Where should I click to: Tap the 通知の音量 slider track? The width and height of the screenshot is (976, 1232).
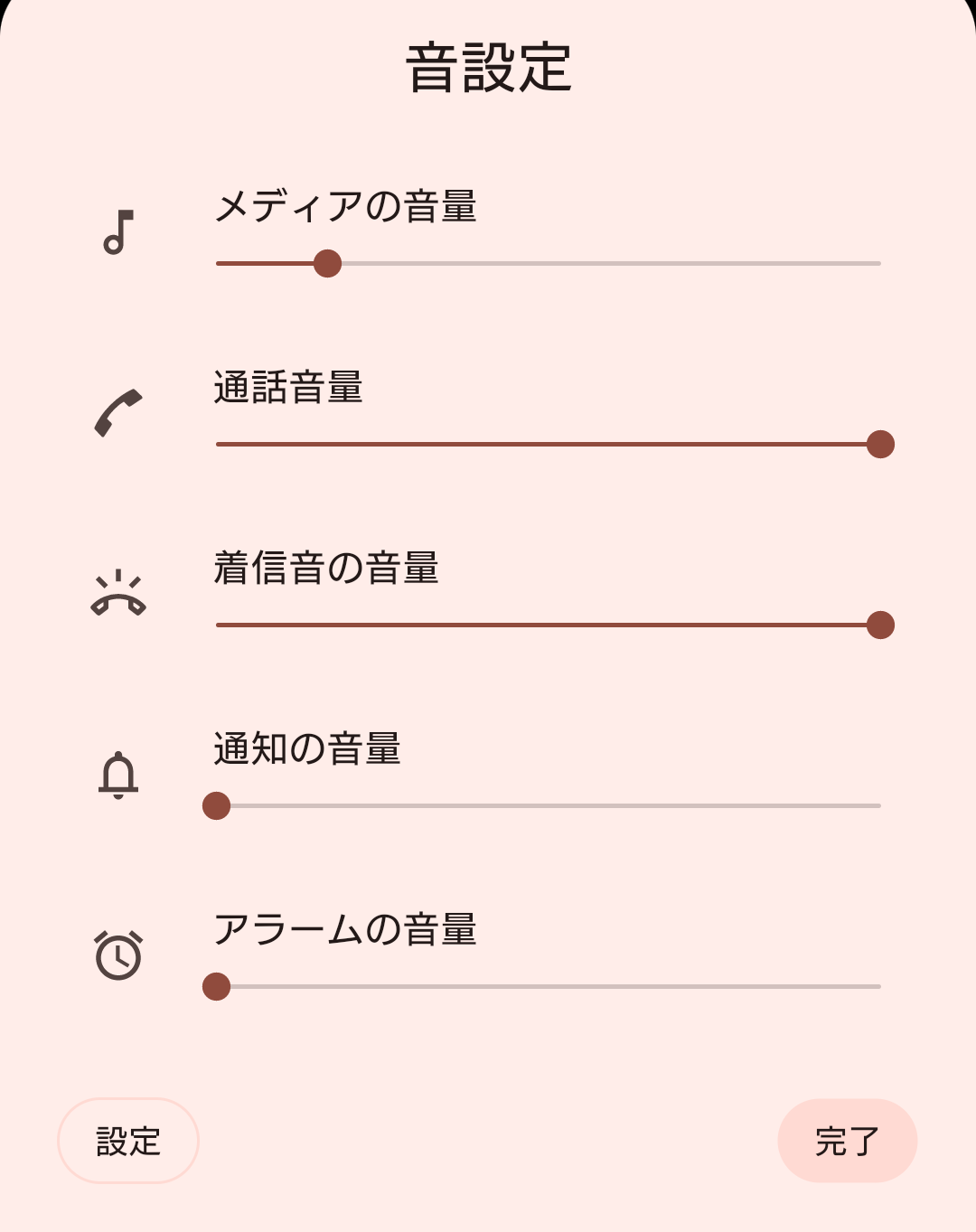click(x=548, y=806)
